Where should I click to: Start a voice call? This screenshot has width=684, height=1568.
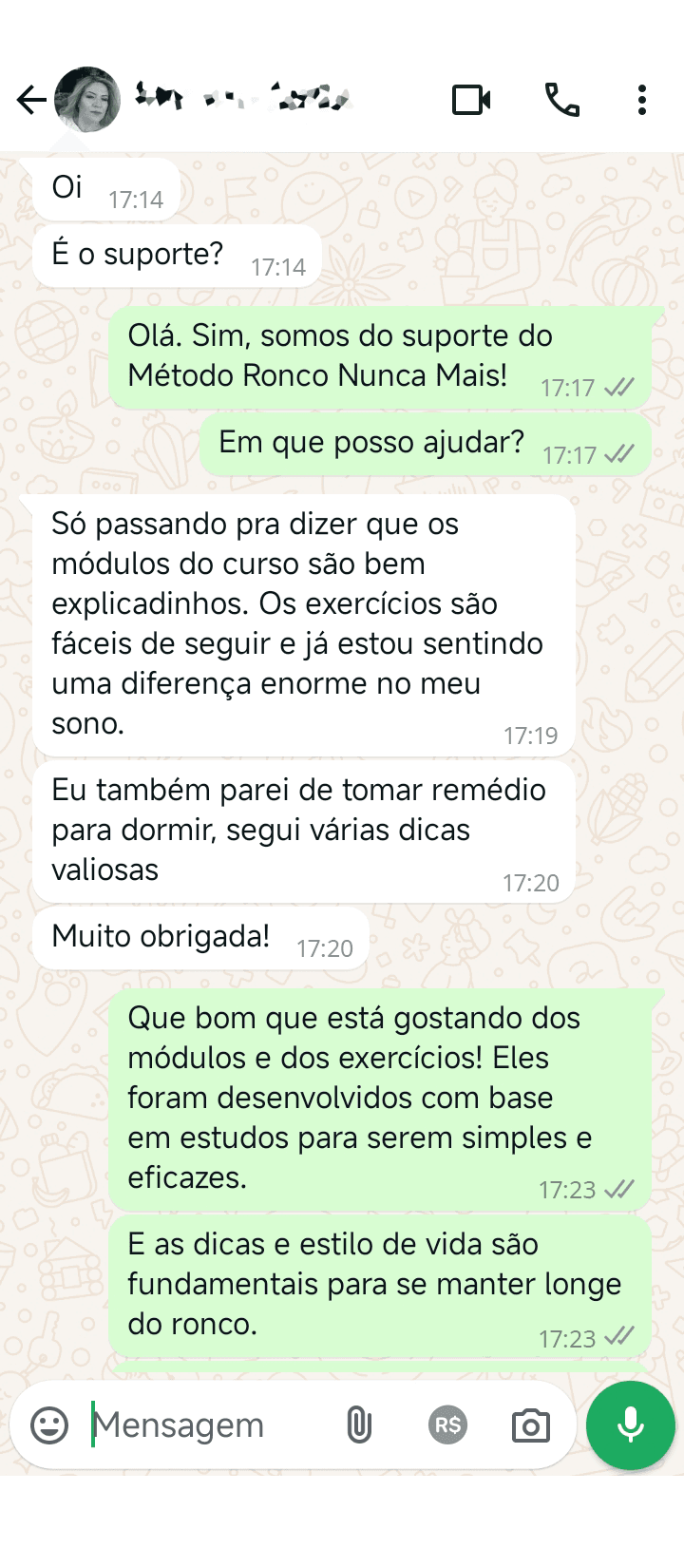(561, 100)
